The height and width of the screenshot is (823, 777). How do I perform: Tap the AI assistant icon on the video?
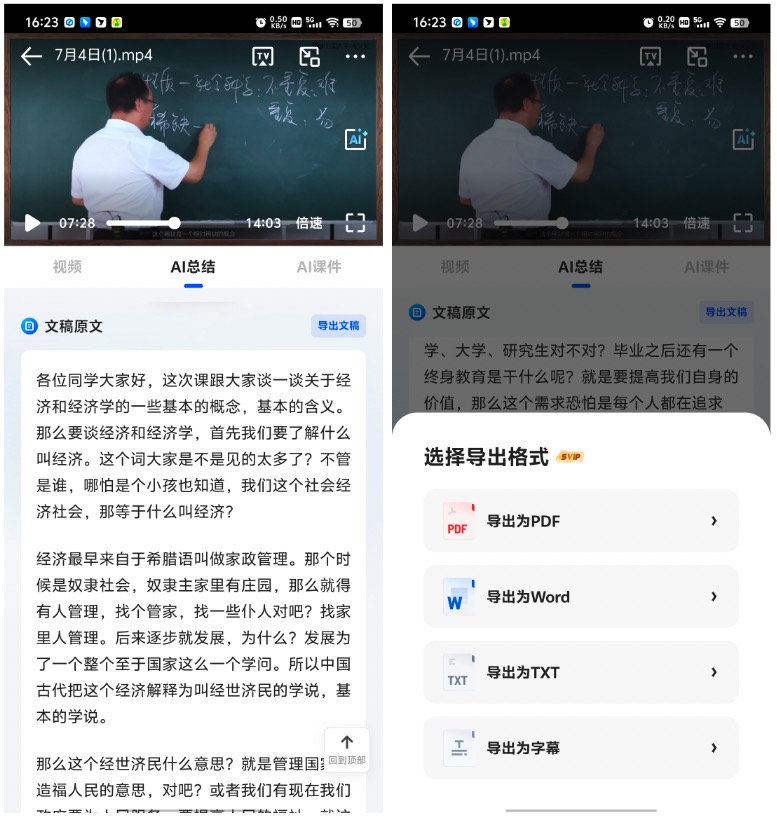coord(356,139)
